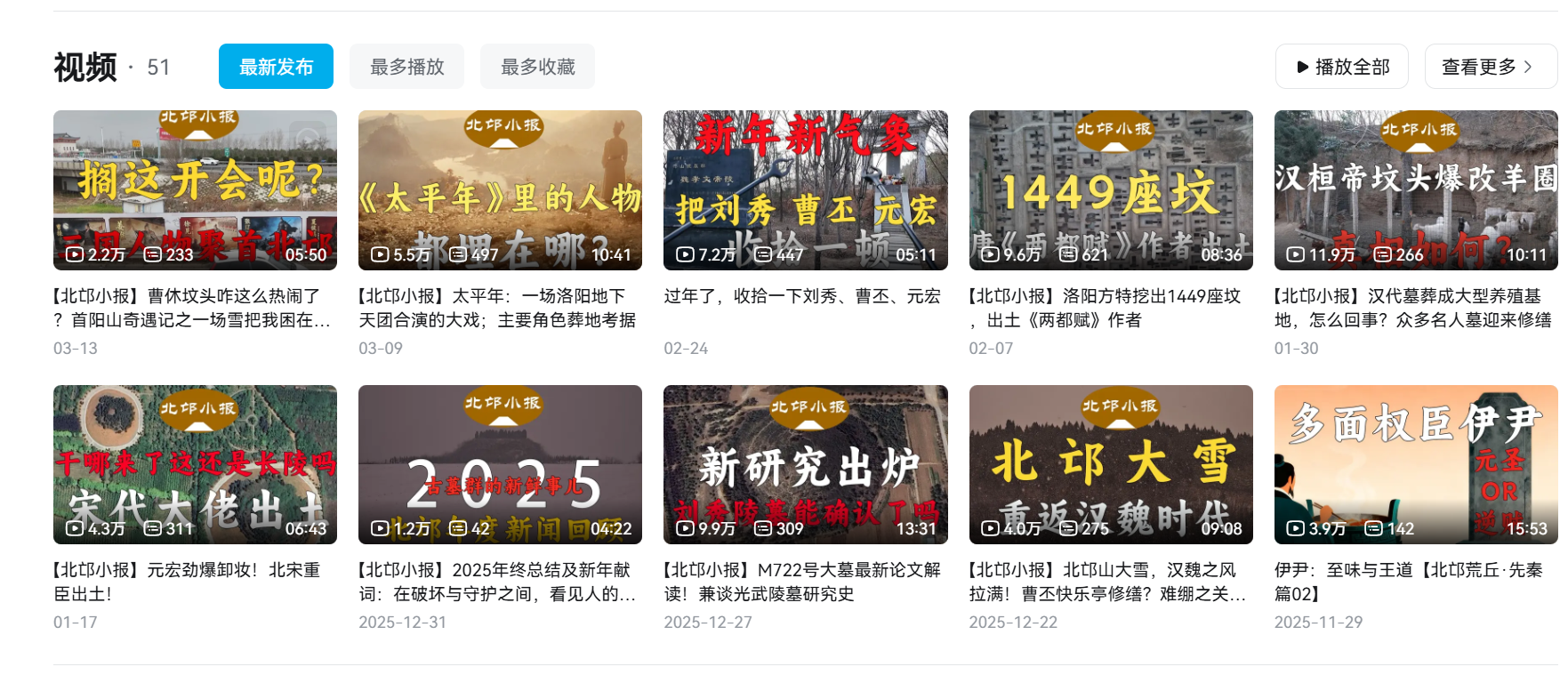Open 查看更多 to see more videos

tap(1489, 67)
